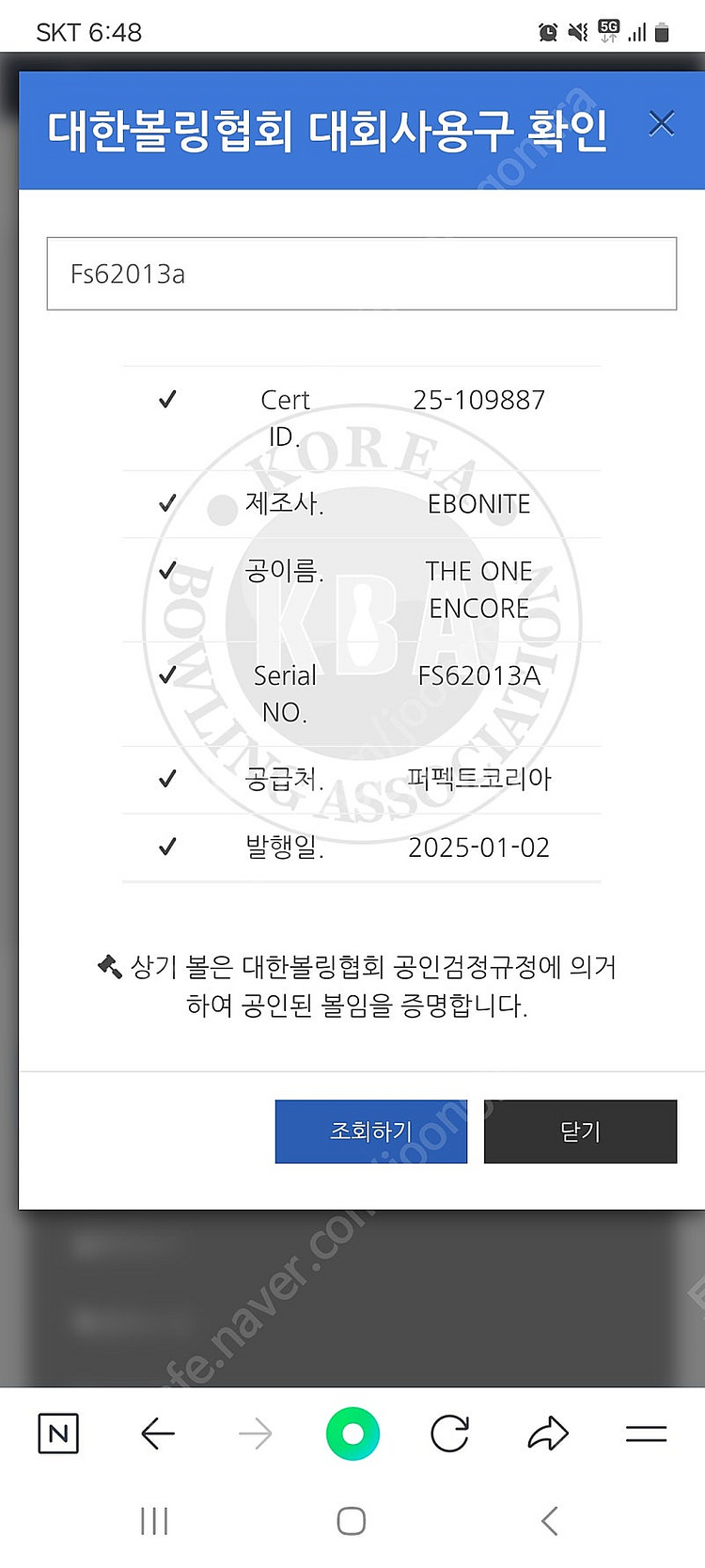Image resolution: width=705 pixels, height=1568 pixels.
Task: Open the browser menu with the hamburger icon
Action: (x=646, y=1433)
